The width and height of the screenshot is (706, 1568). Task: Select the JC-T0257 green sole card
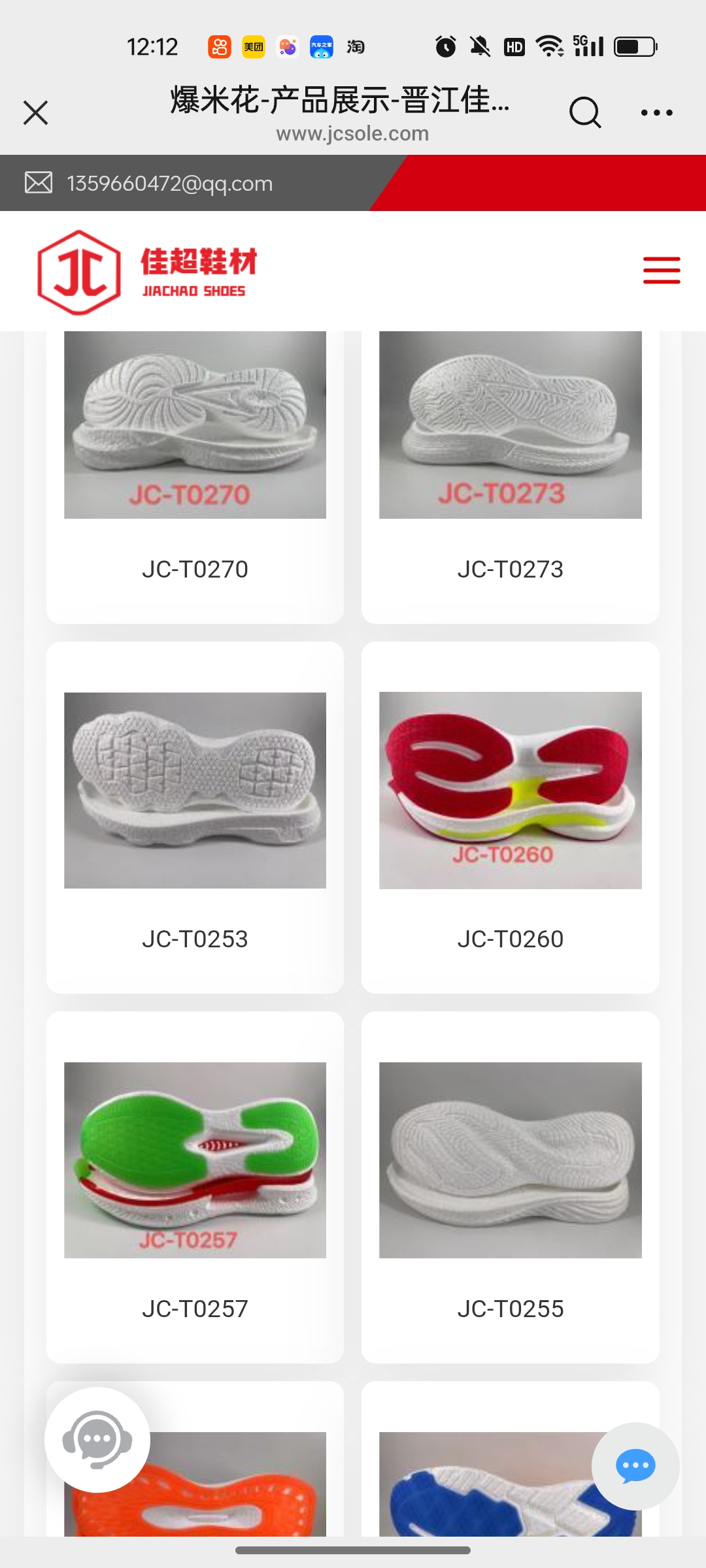(195, 1186)
